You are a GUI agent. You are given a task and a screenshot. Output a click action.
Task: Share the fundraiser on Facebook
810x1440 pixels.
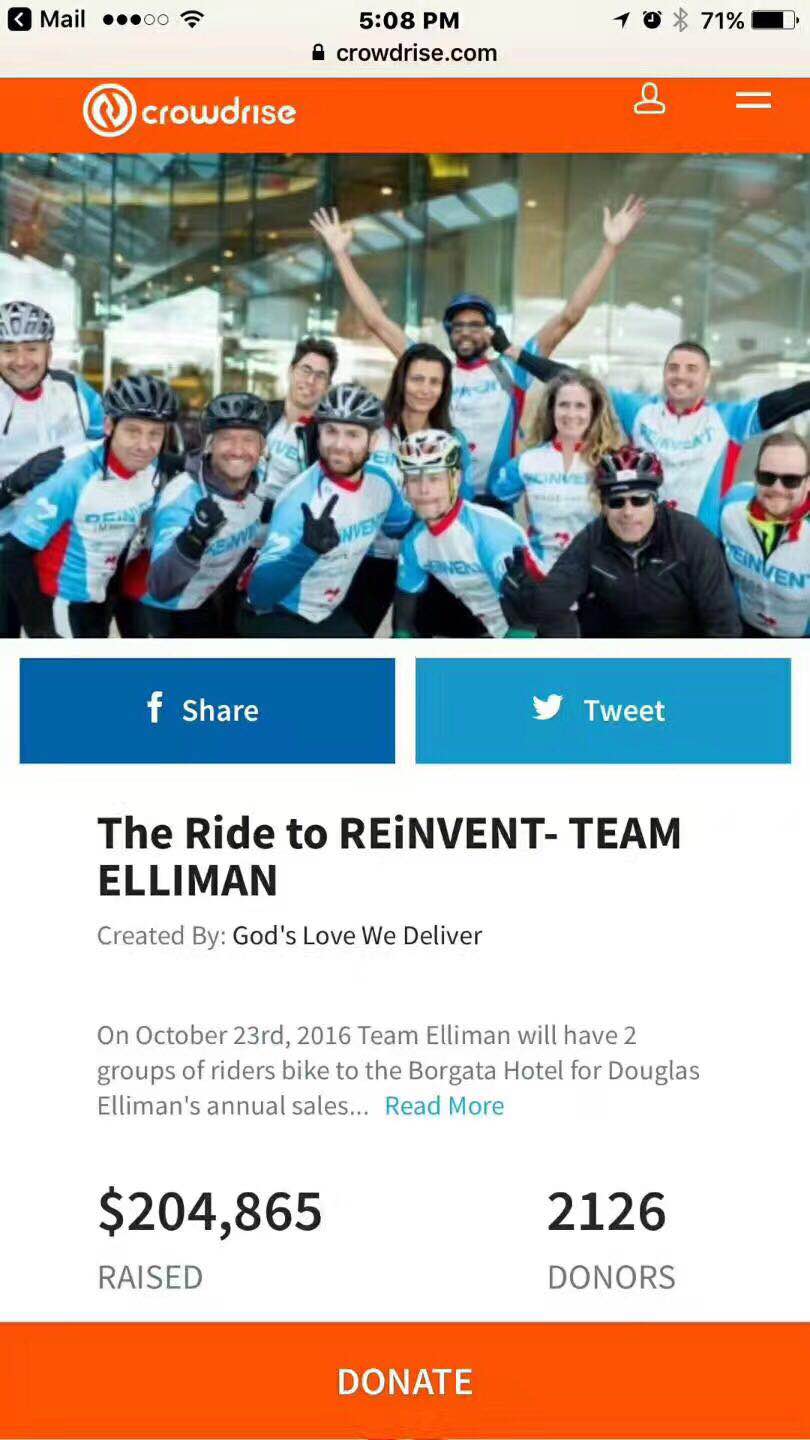(x=207, y=710)
